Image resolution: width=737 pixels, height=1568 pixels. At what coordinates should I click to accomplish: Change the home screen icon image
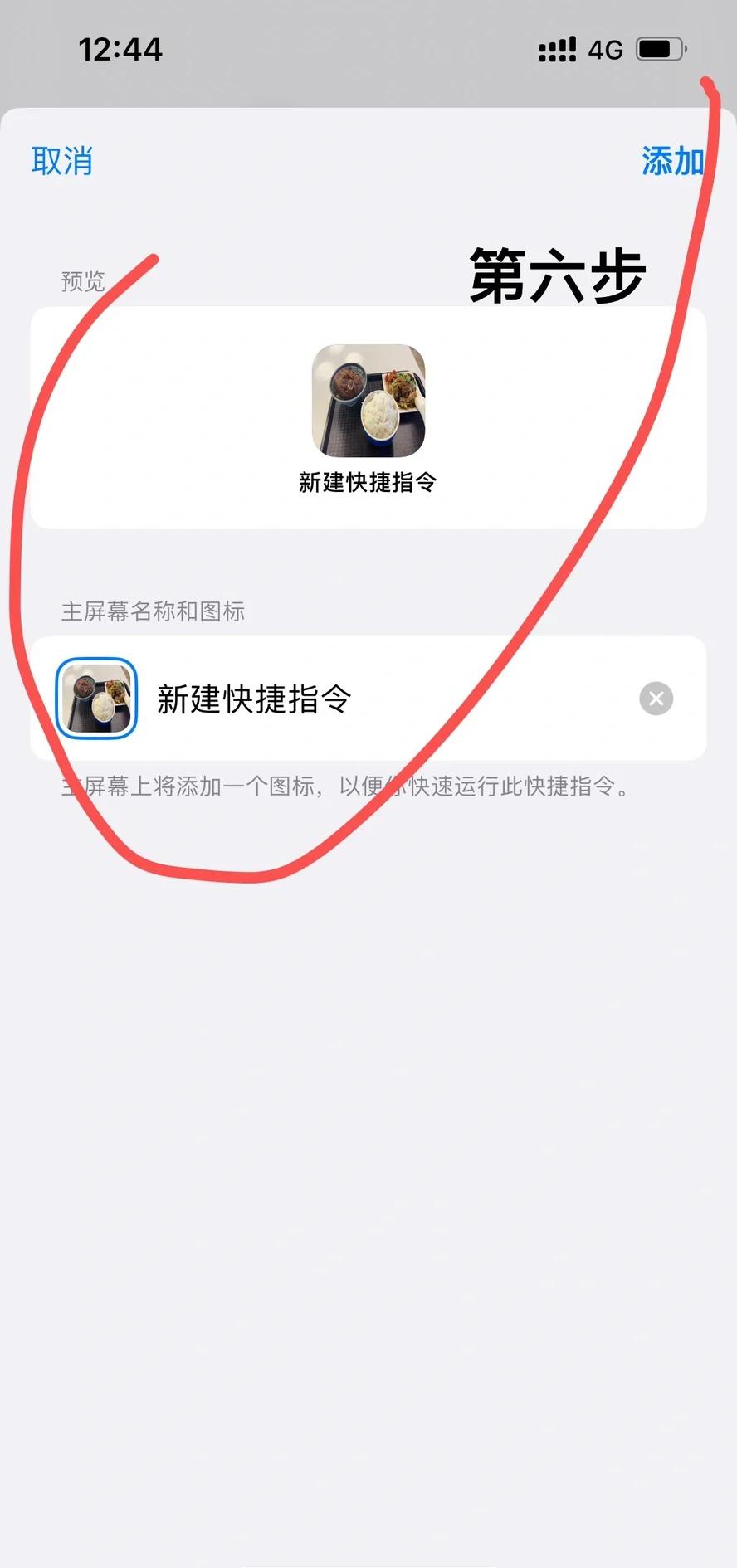pos(96,699)
